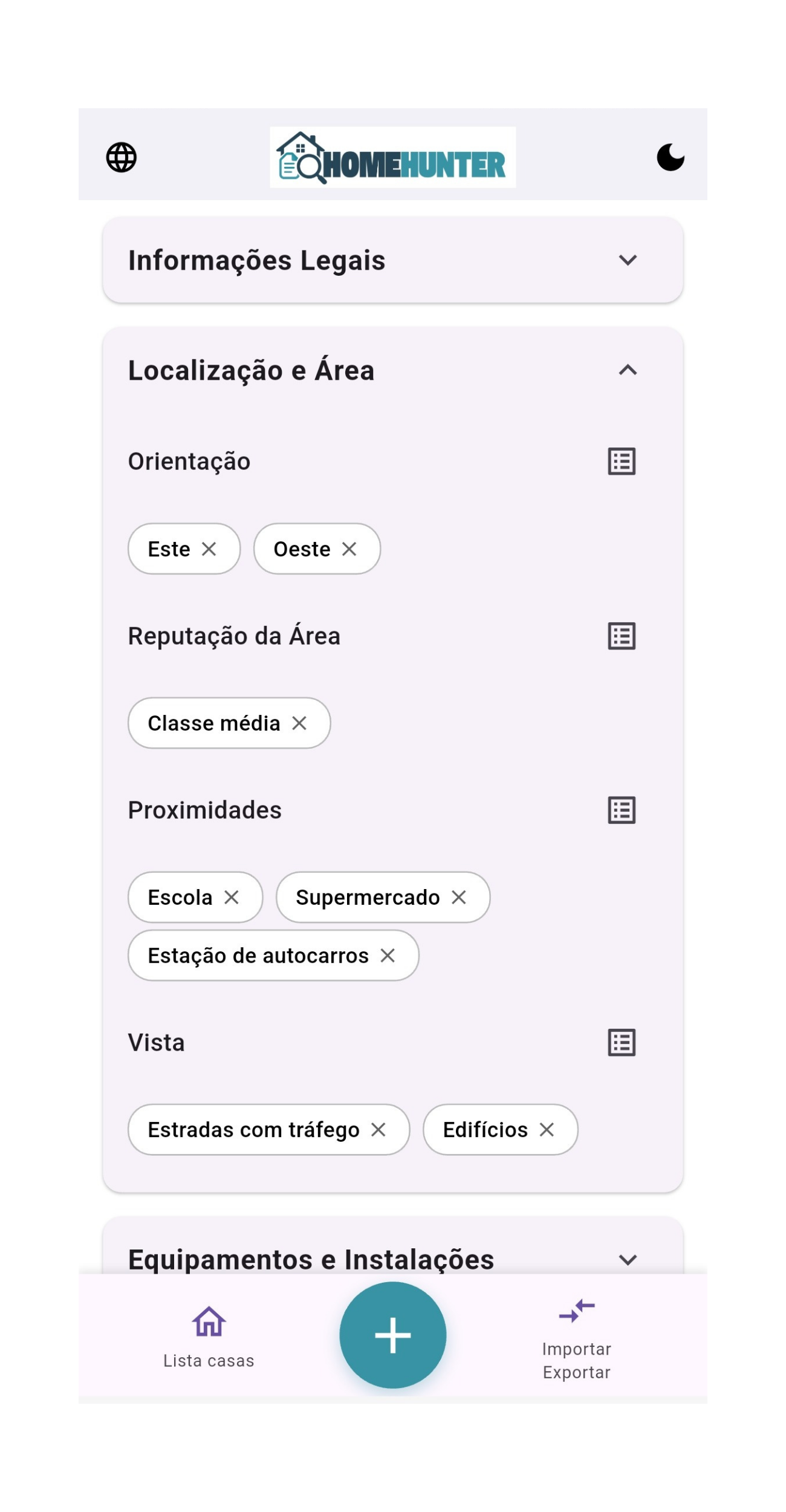The image size is (786, 1512).
Task: Open the Vista options list icon
Action: click(x=621, y=1042)
